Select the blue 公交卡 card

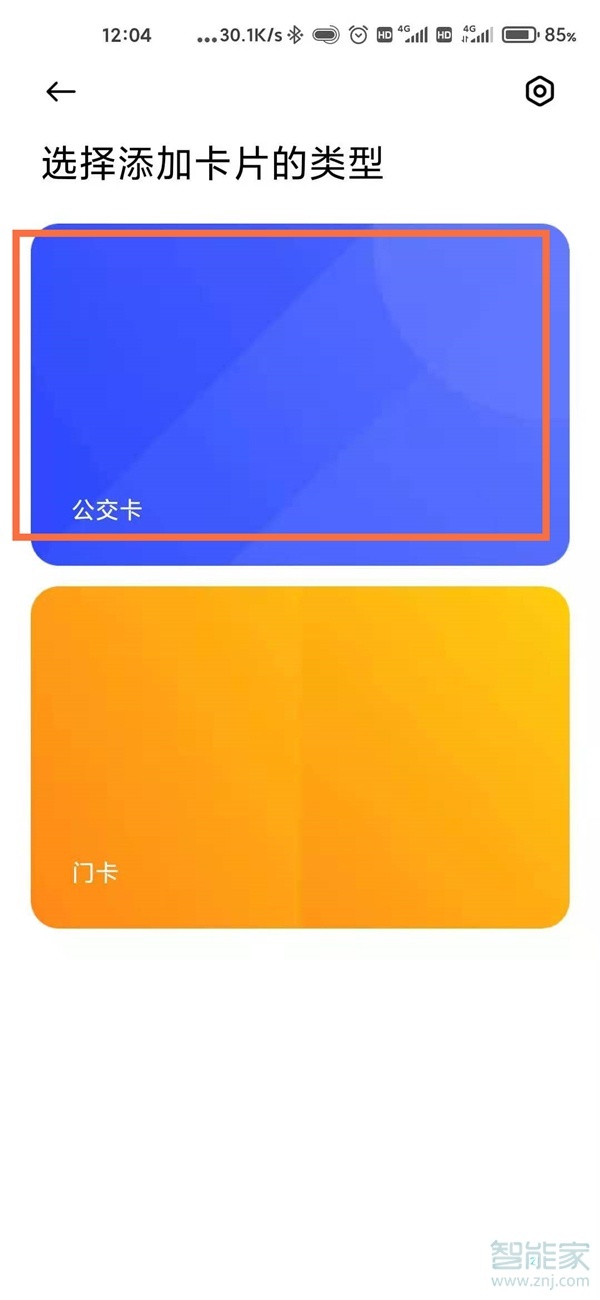coord(300,394)
